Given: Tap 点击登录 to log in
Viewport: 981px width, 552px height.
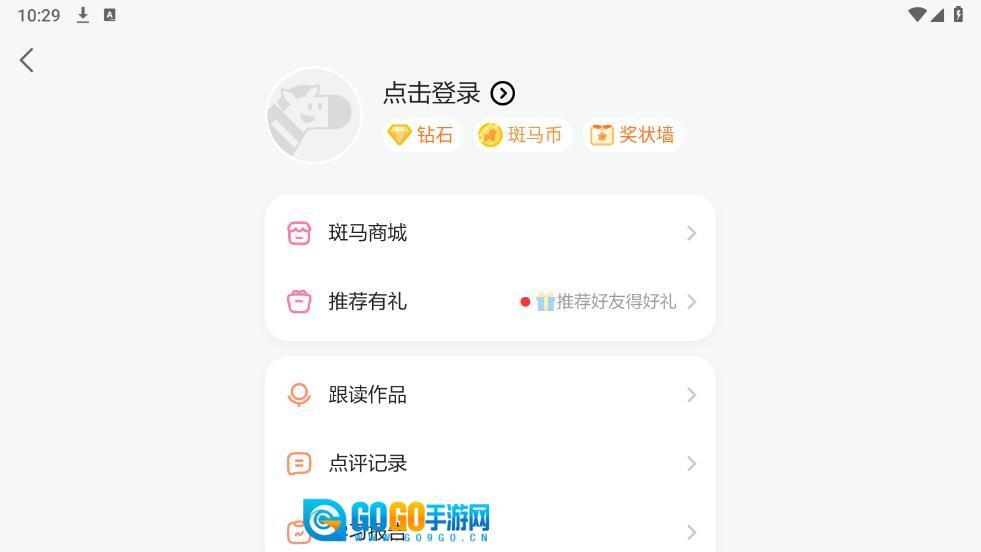Looking at the screenshot, I should 448,93.
